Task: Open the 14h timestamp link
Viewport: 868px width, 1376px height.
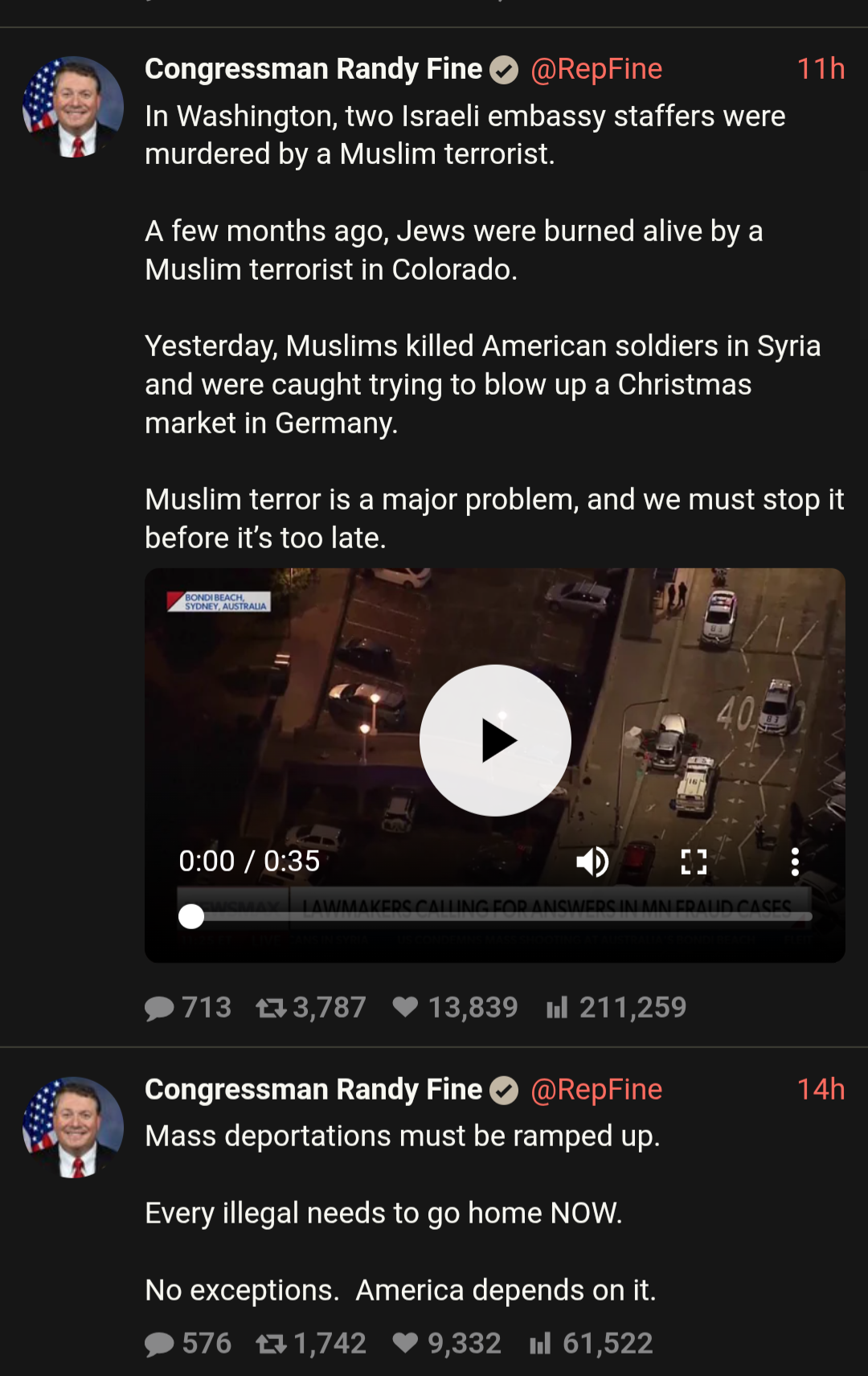Action: (x=821, y=1090)
